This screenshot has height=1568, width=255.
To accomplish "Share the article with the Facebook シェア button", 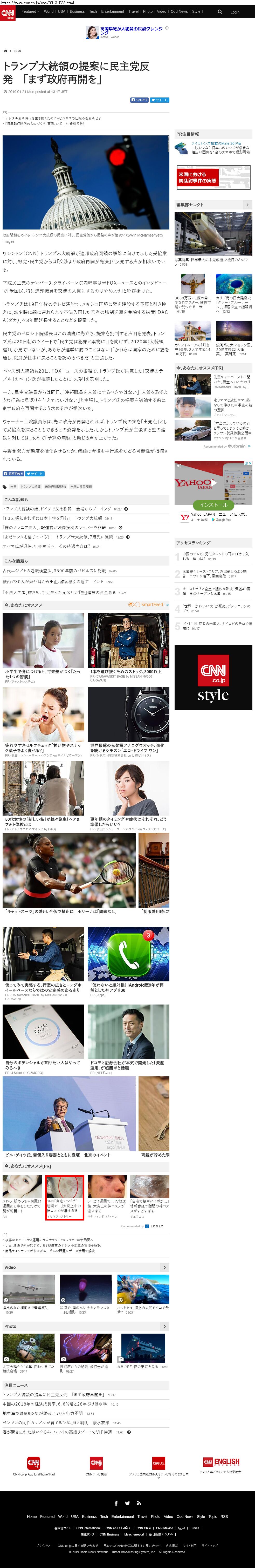I will click(140, 100).
